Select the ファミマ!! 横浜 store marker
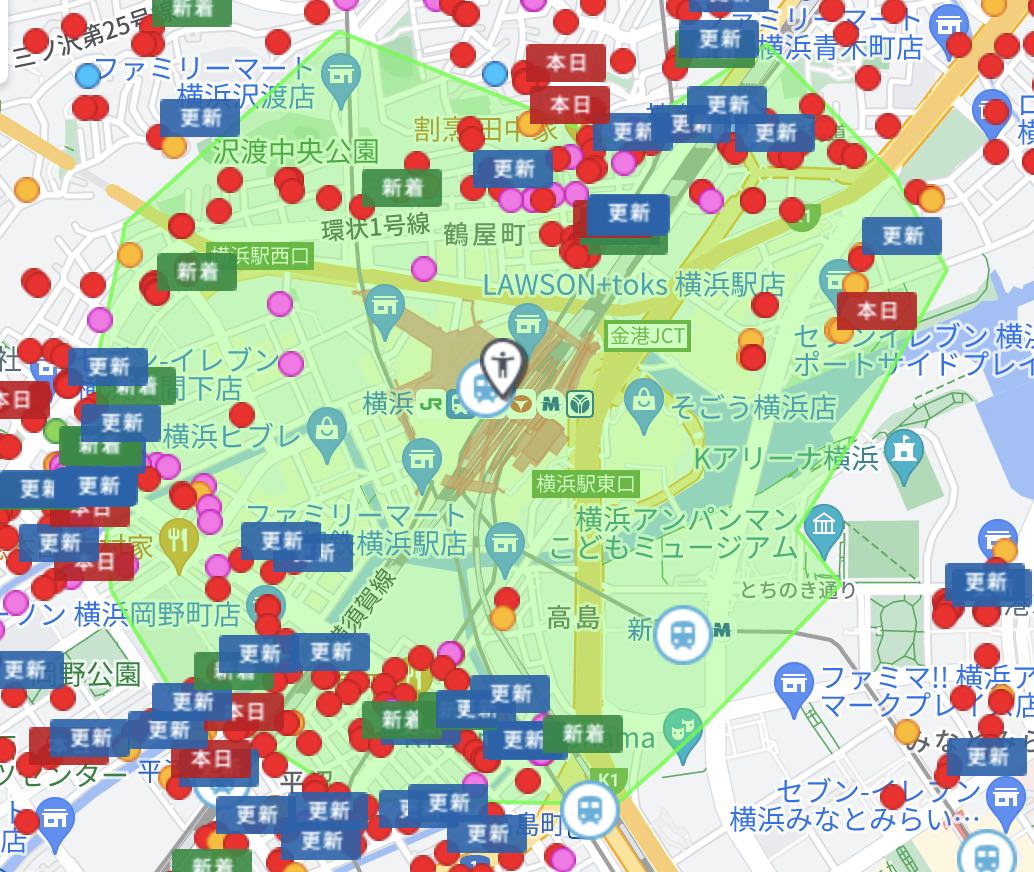This screenshot has width=1034, height=872. pyautogui.click(x=793, y=682)
